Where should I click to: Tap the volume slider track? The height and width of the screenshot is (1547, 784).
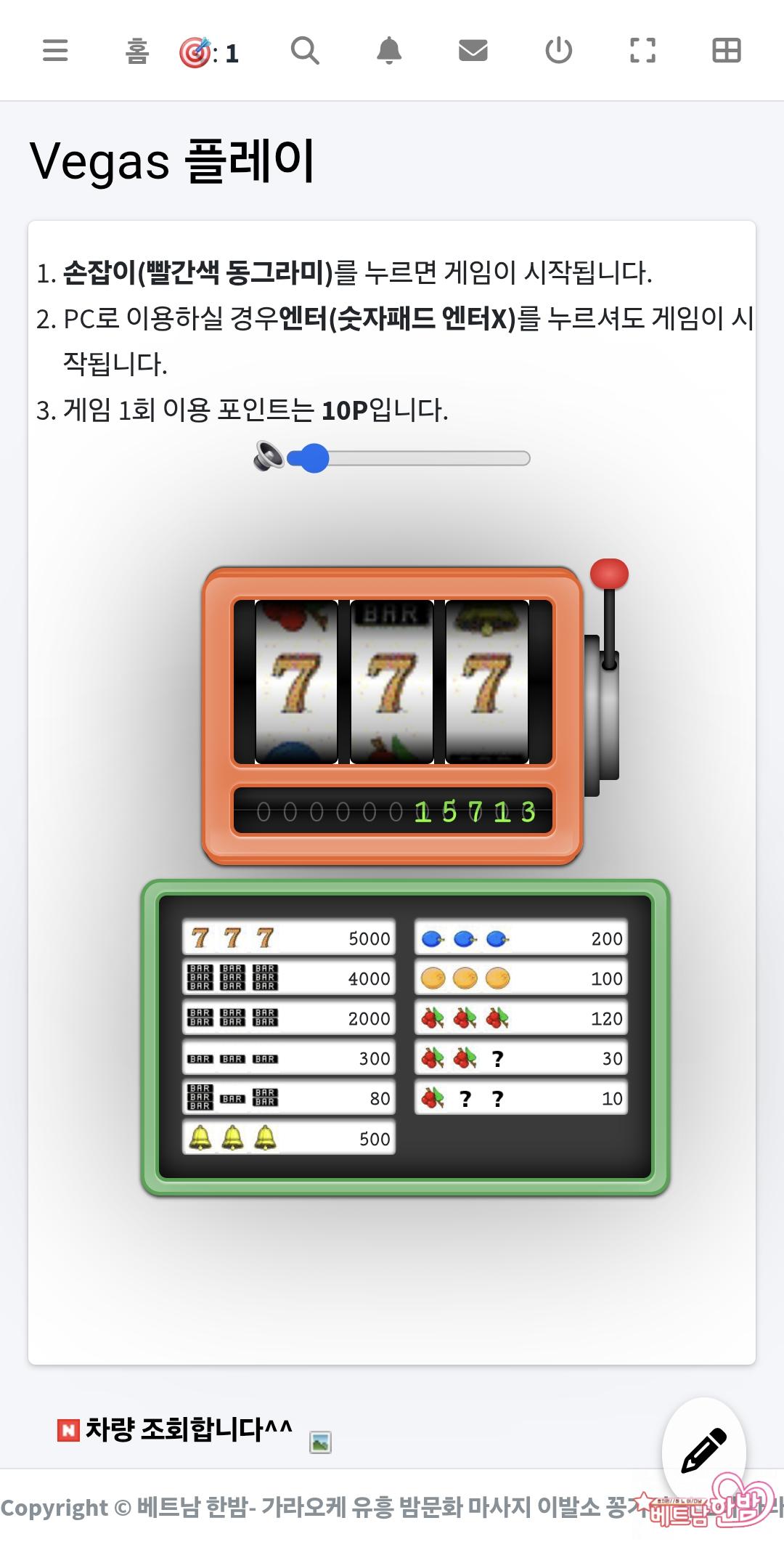tap(428, 458)
